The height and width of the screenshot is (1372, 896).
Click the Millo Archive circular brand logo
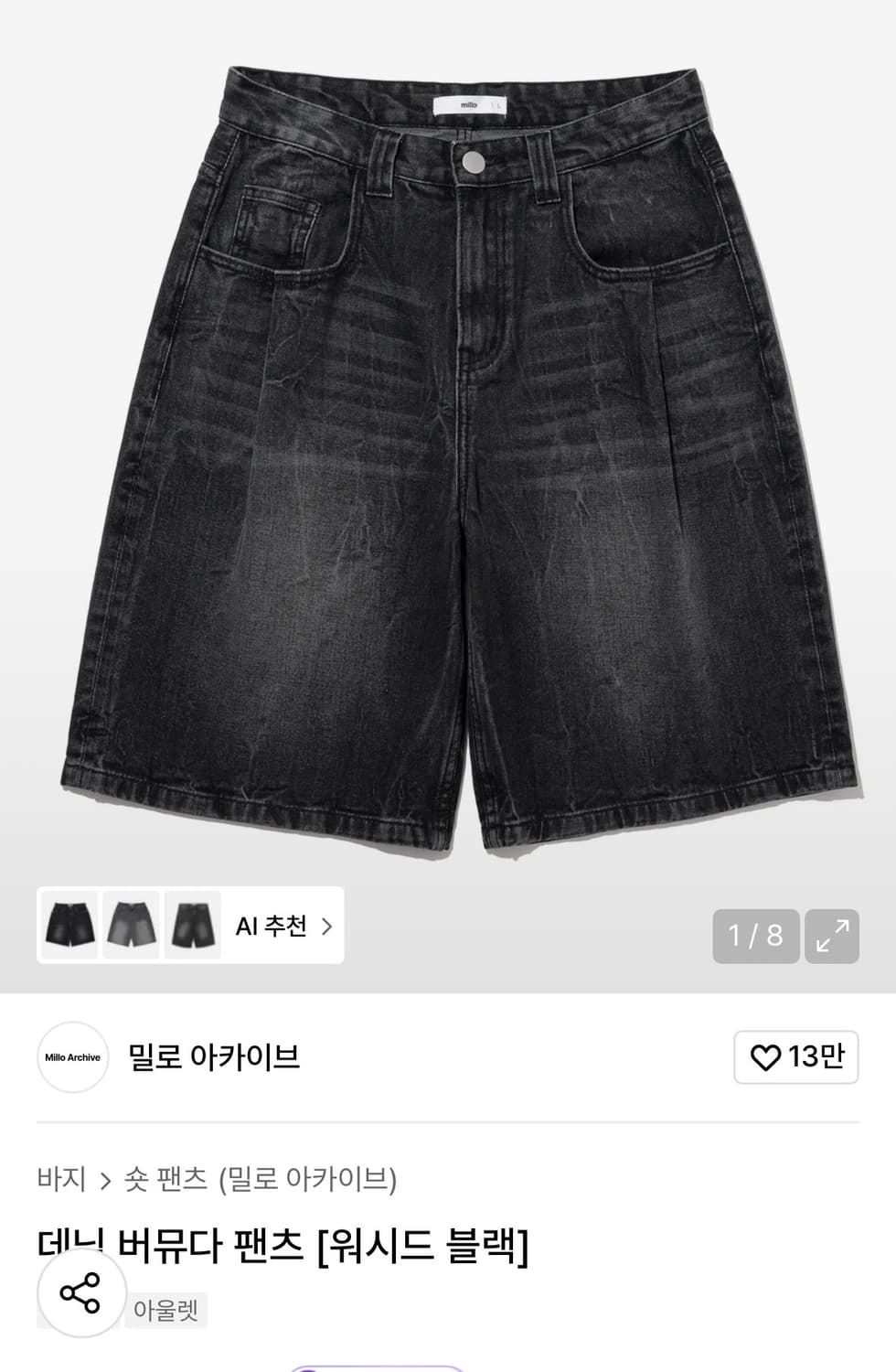click(72, 1056)
